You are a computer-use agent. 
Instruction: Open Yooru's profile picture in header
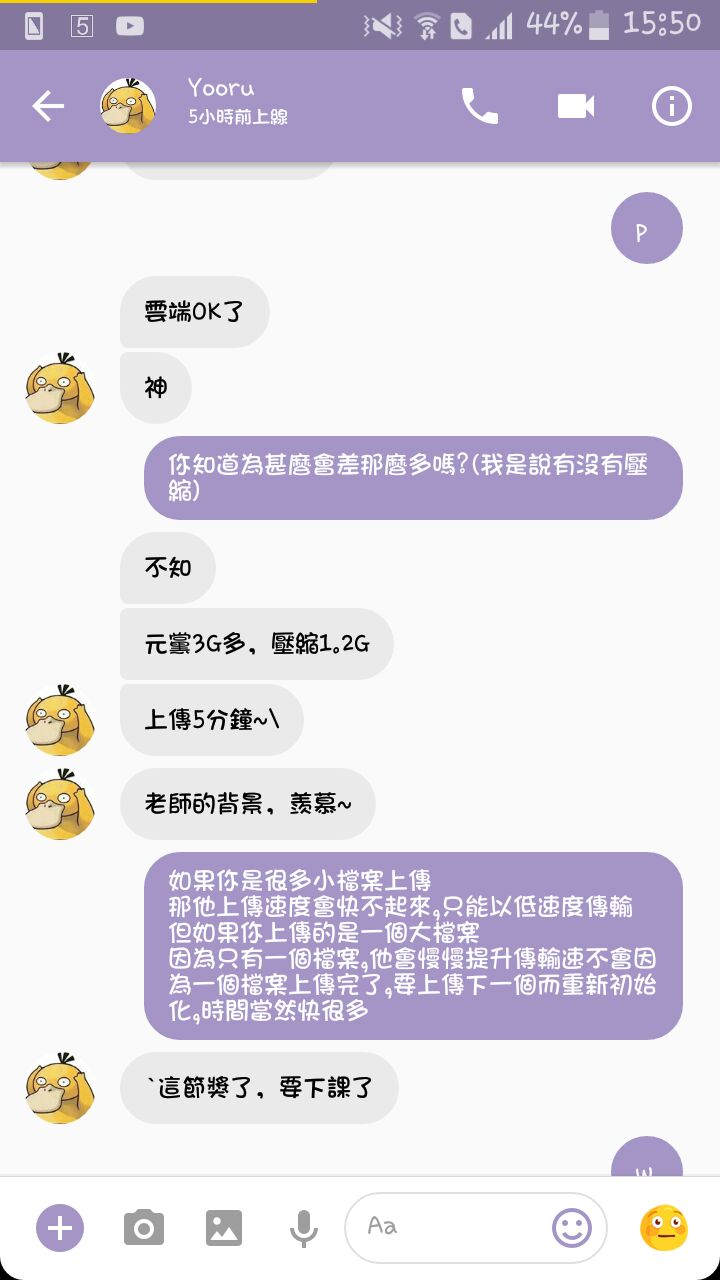click(128, 106)
